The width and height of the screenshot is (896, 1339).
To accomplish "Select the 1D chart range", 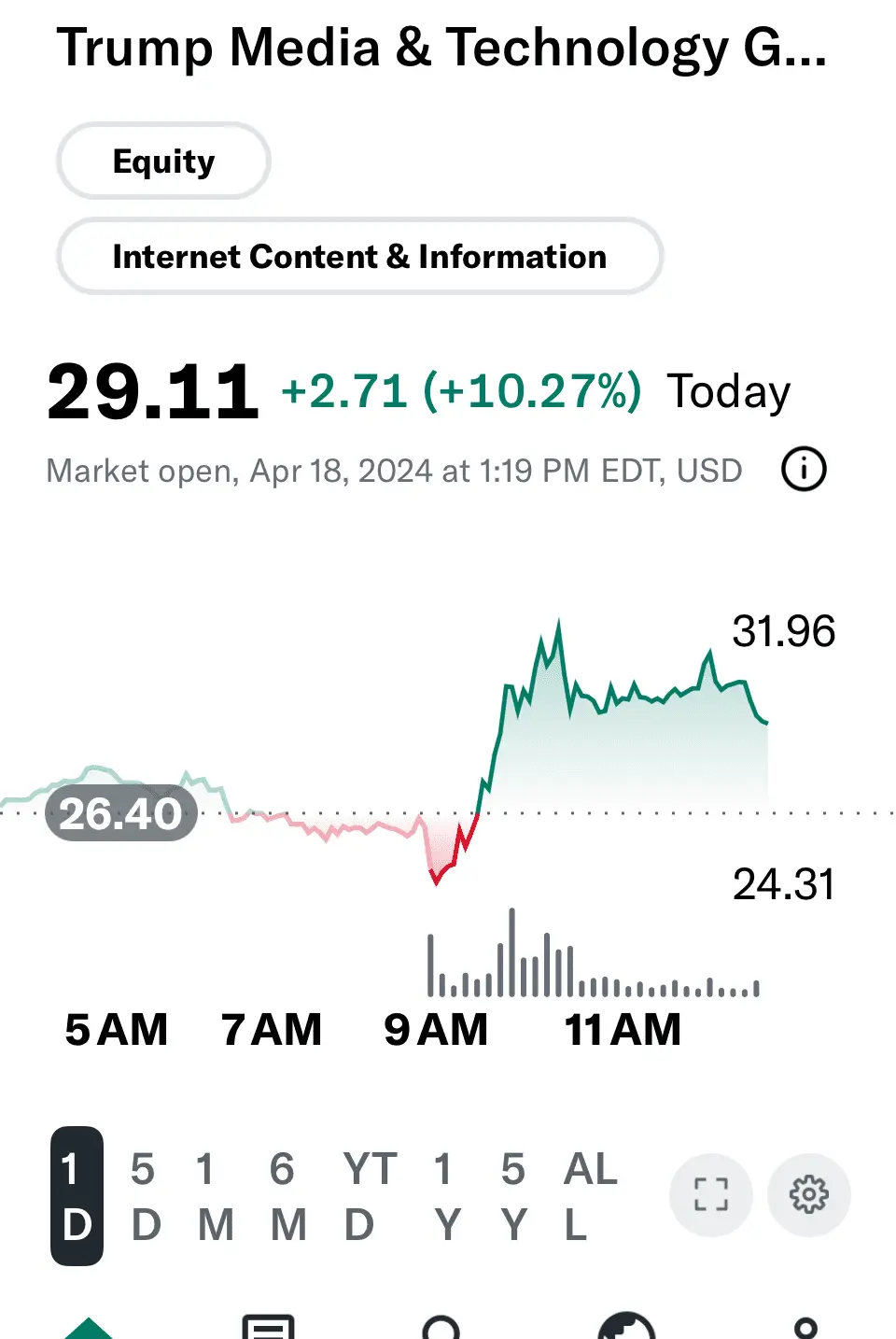I will pos(77,1196).
